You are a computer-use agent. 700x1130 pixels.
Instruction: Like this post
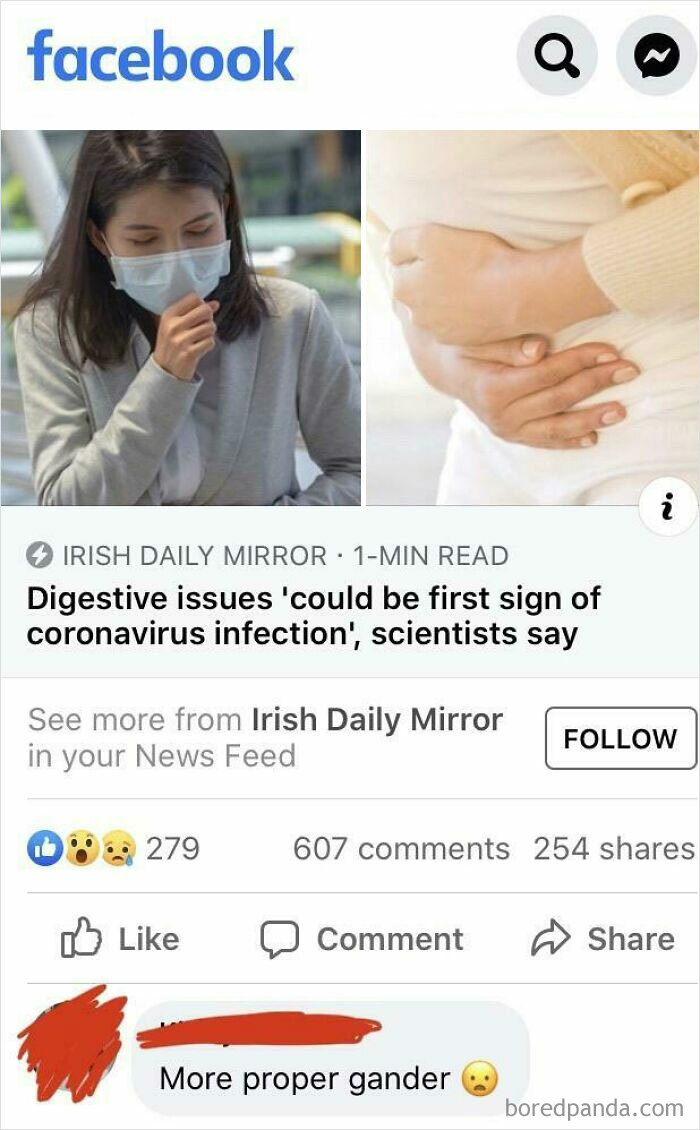pos(121,939)
